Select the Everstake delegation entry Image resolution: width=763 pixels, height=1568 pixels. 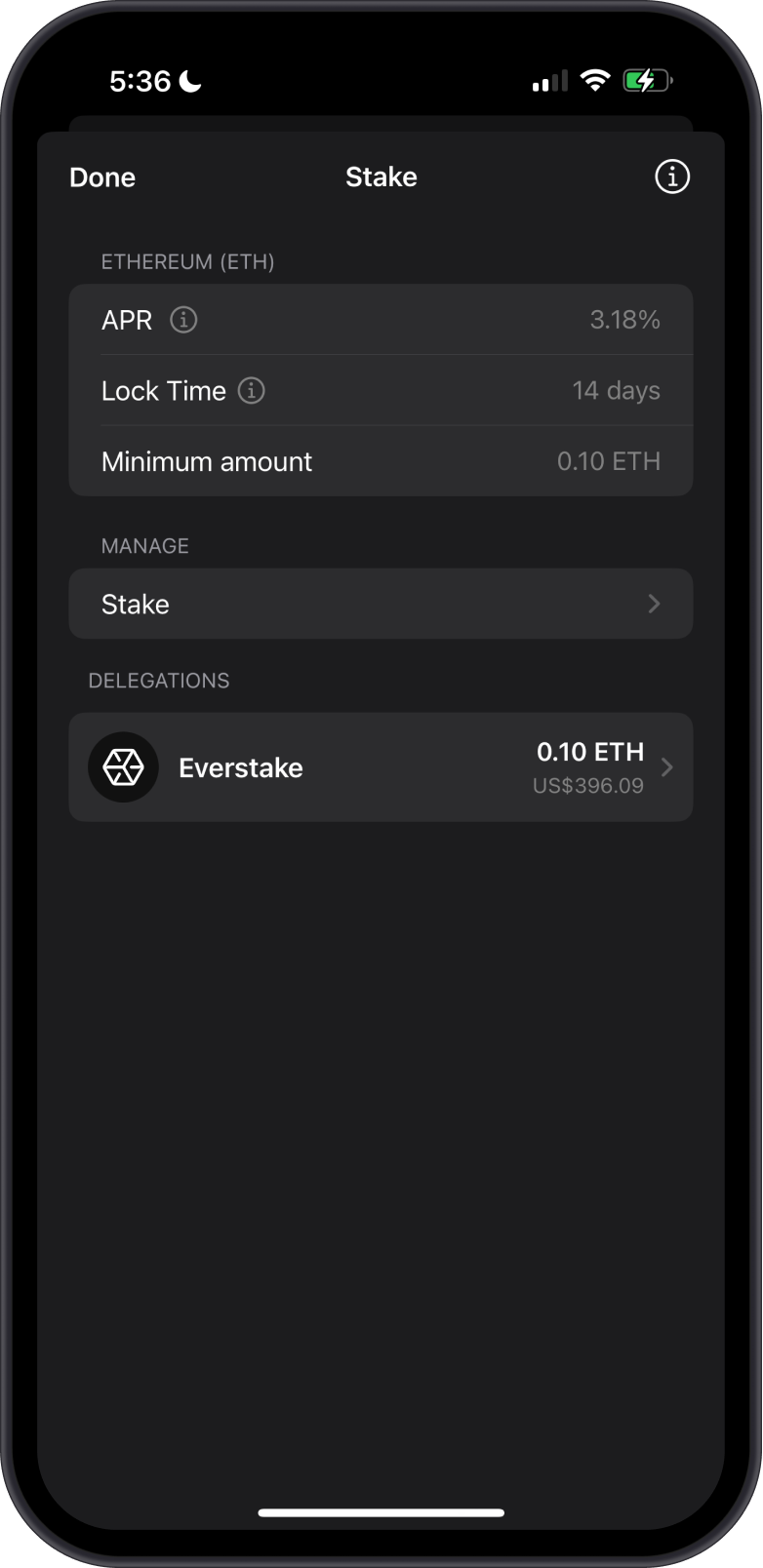coord(381,767)
